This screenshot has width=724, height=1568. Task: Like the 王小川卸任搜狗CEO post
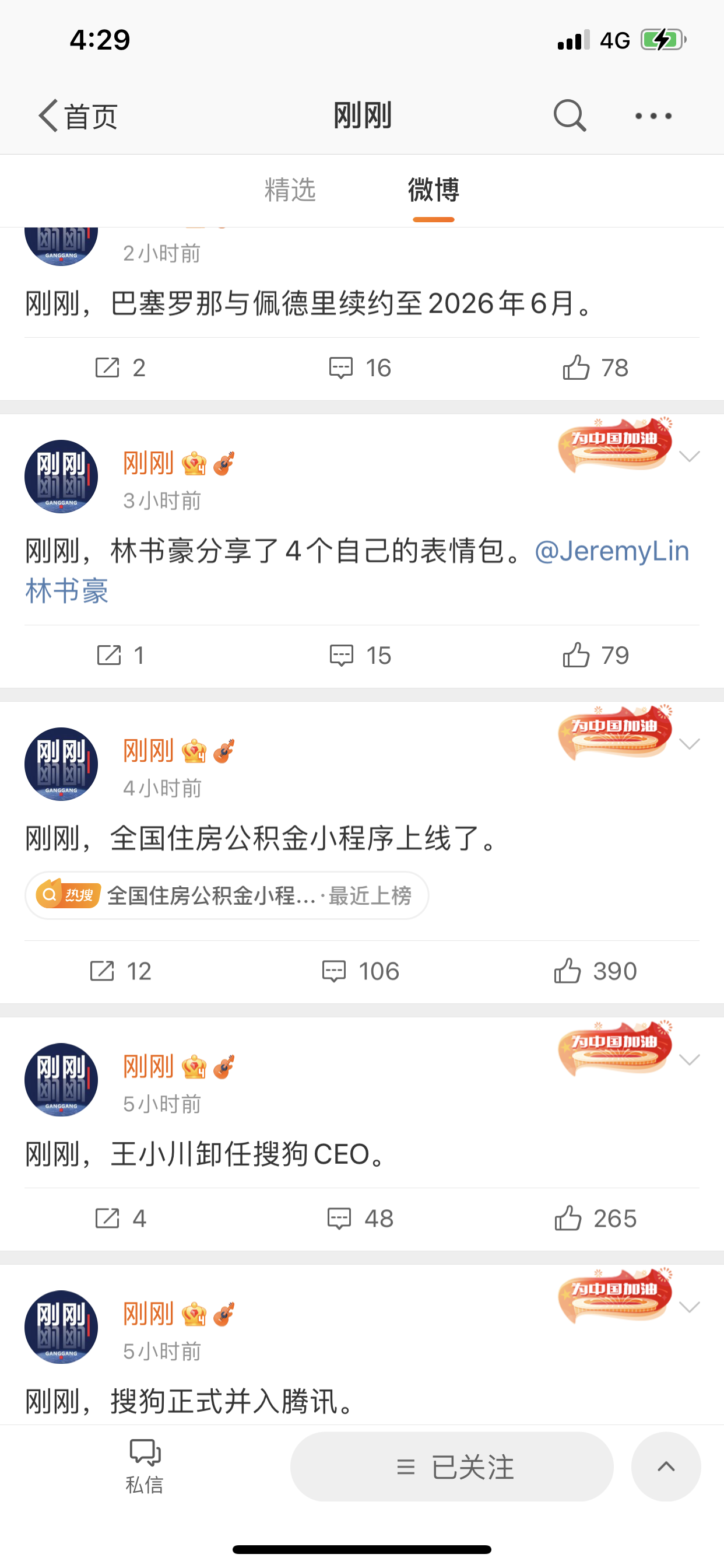[595, 1219]
